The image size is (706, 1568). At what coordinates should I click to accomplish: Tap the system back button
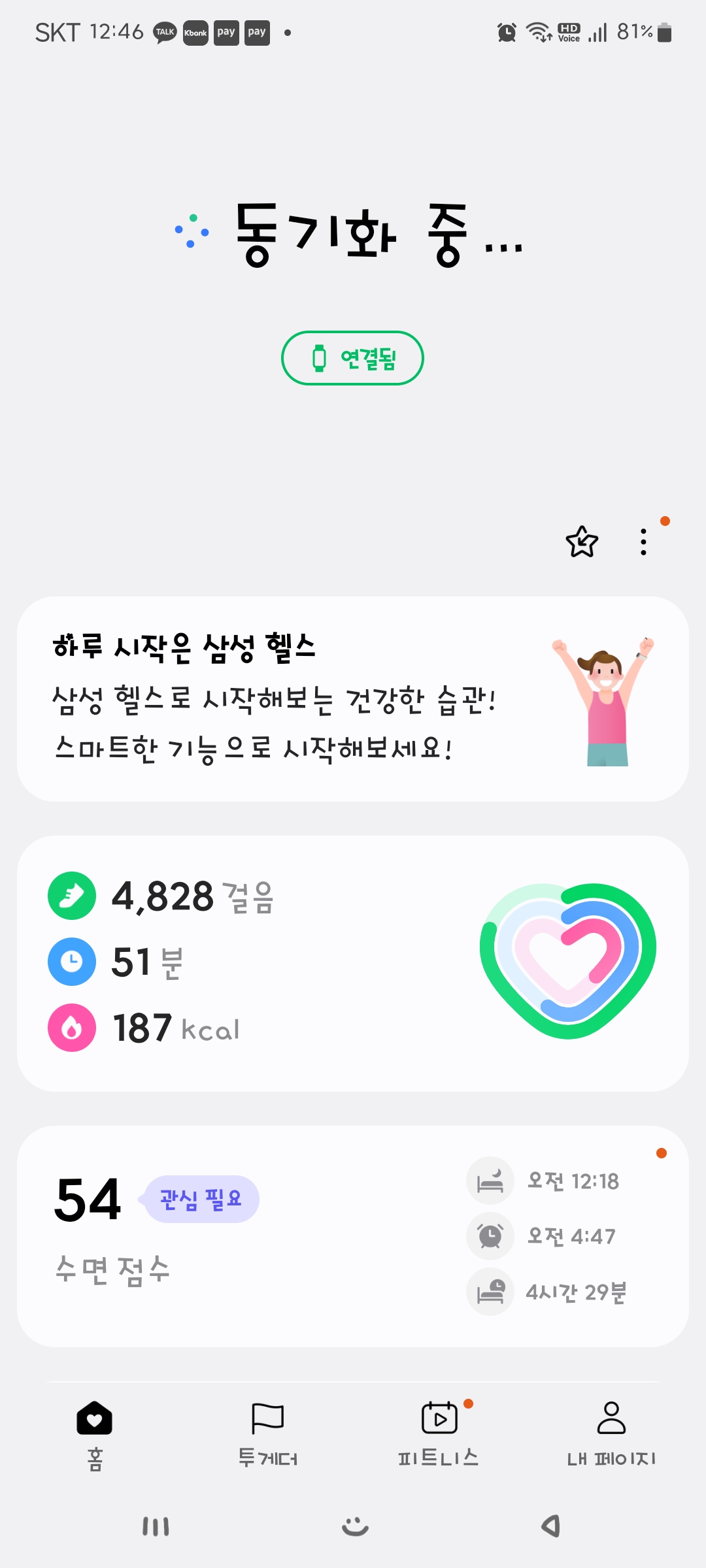click(551, 1526)
